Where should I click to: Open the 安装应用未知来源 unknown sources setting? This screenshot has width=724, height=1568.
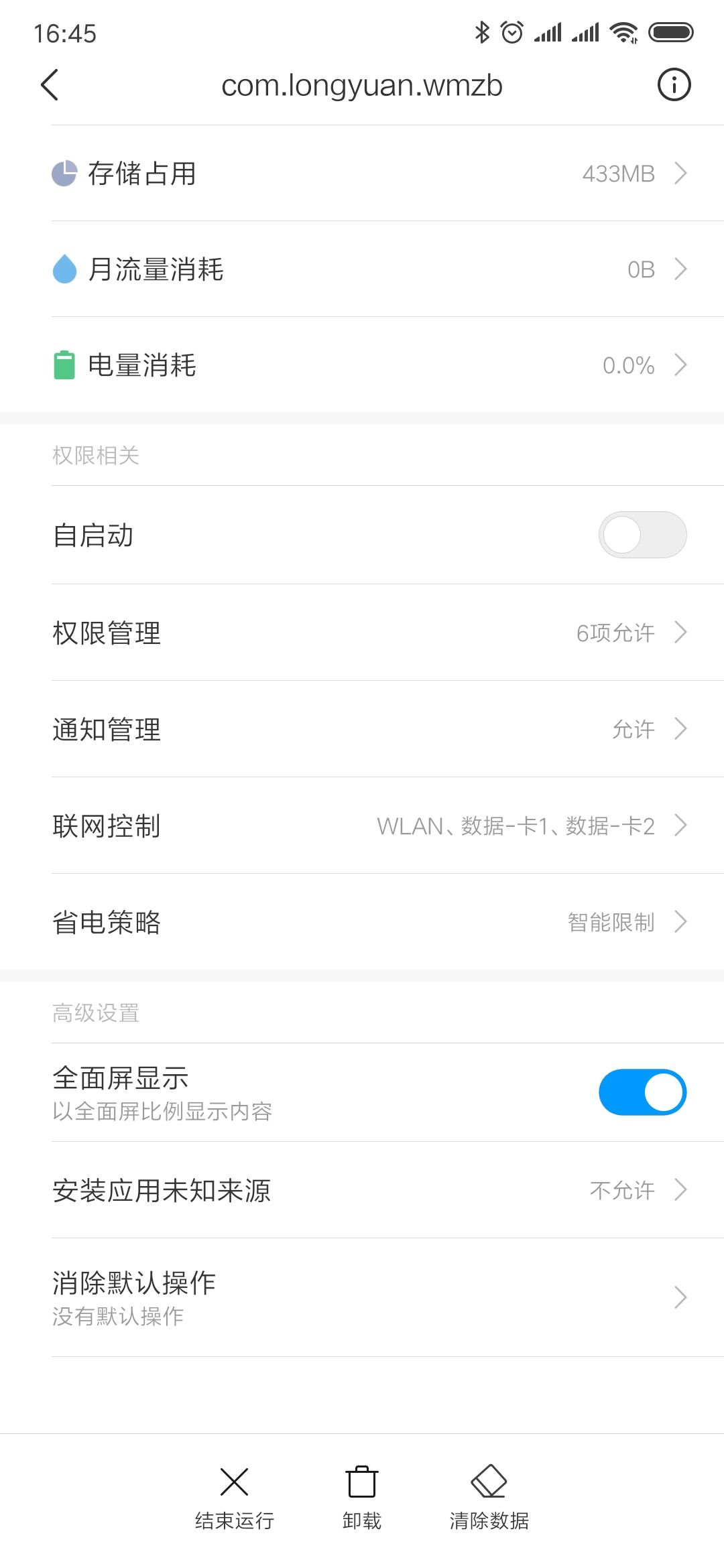(362, 1189)
